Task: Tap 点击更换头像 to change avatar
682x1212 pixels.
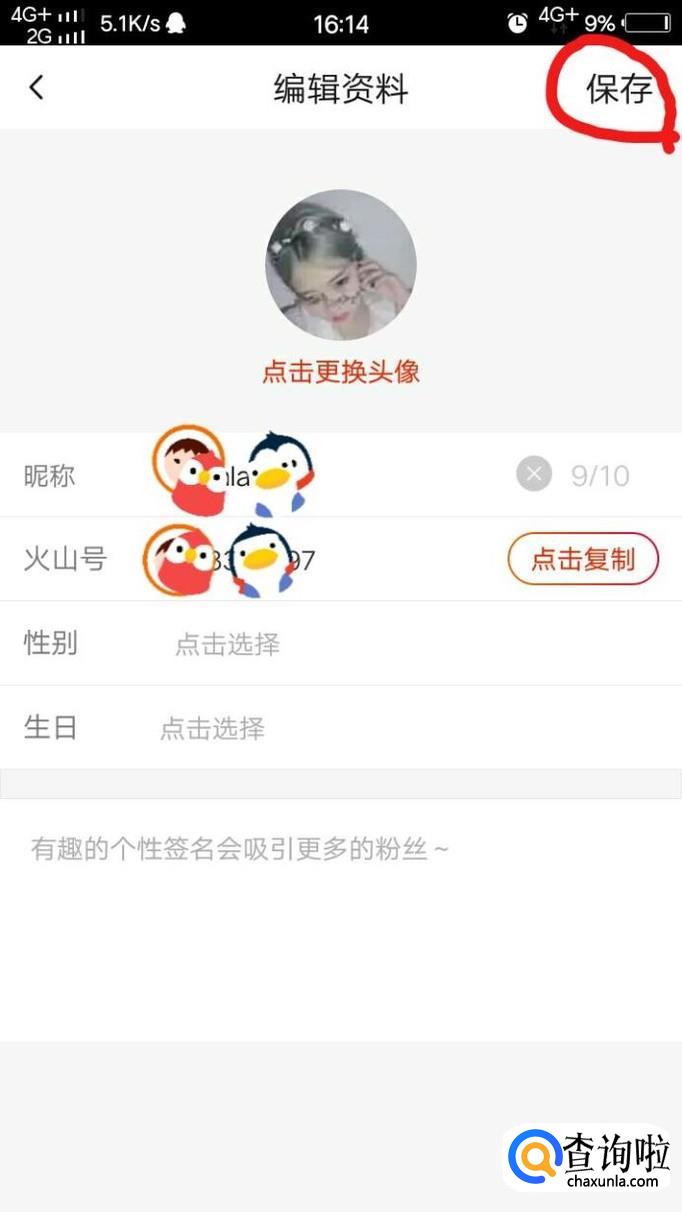Action: (x=340, y=372)
